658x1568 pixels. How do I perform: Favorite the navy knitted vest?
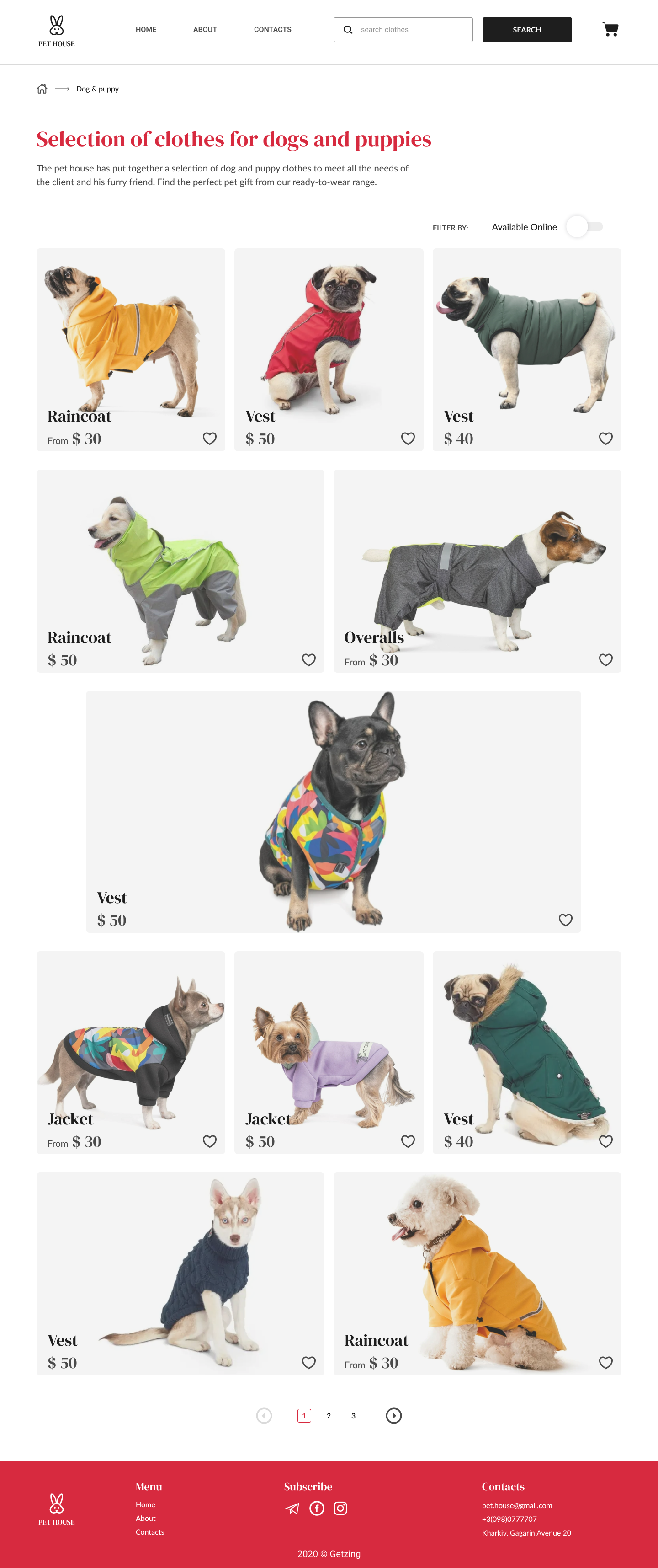click(x=308, y=1362)
